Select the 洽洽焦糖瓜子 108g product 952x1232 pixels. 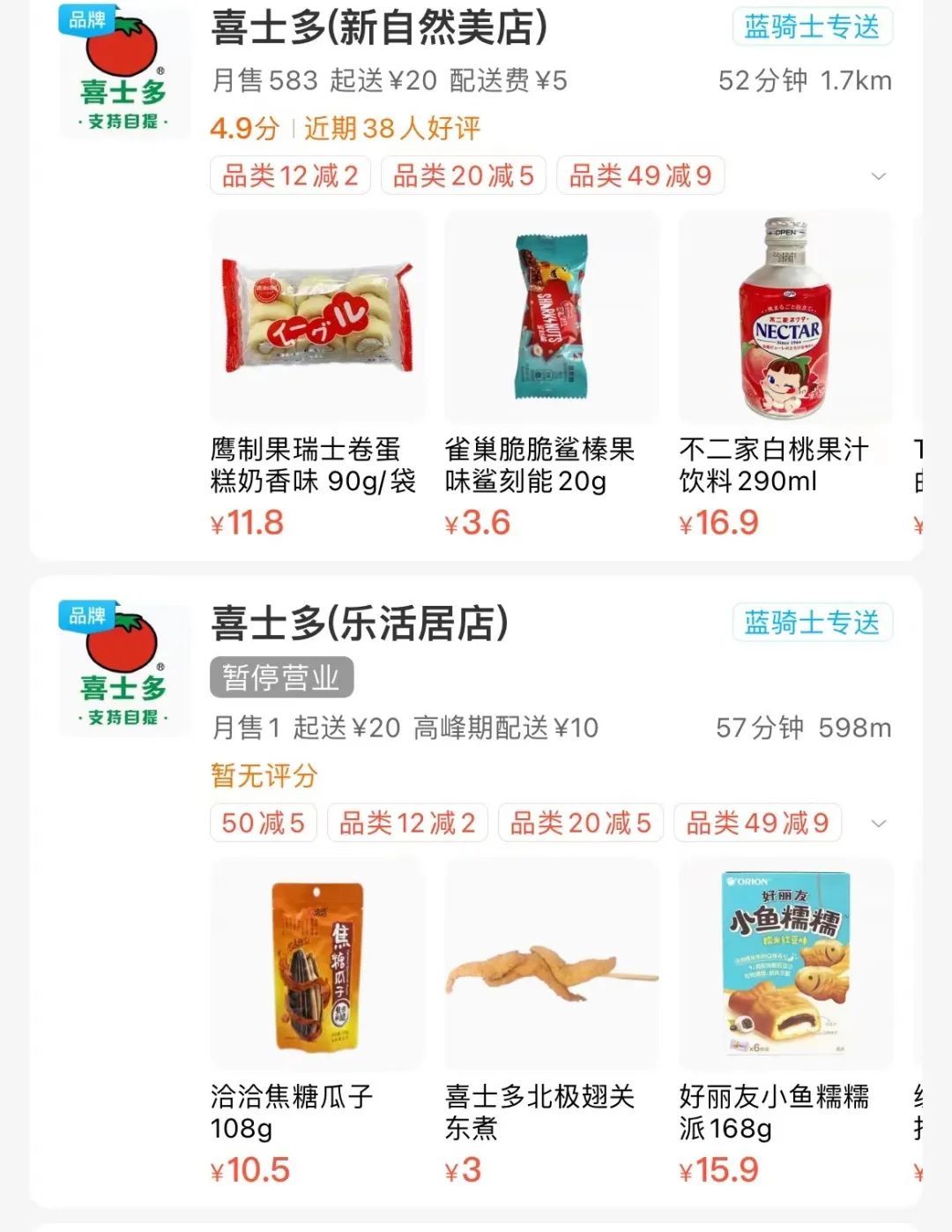tap(317, 965)
